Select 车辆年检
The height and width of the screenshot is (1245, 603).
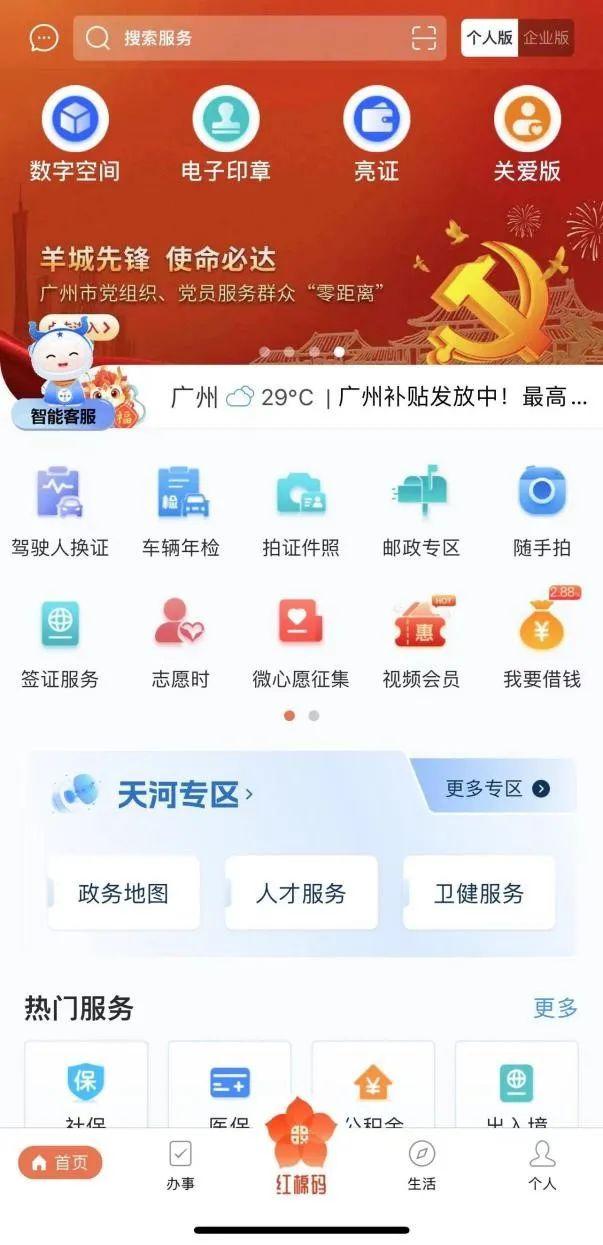[181, 511]
